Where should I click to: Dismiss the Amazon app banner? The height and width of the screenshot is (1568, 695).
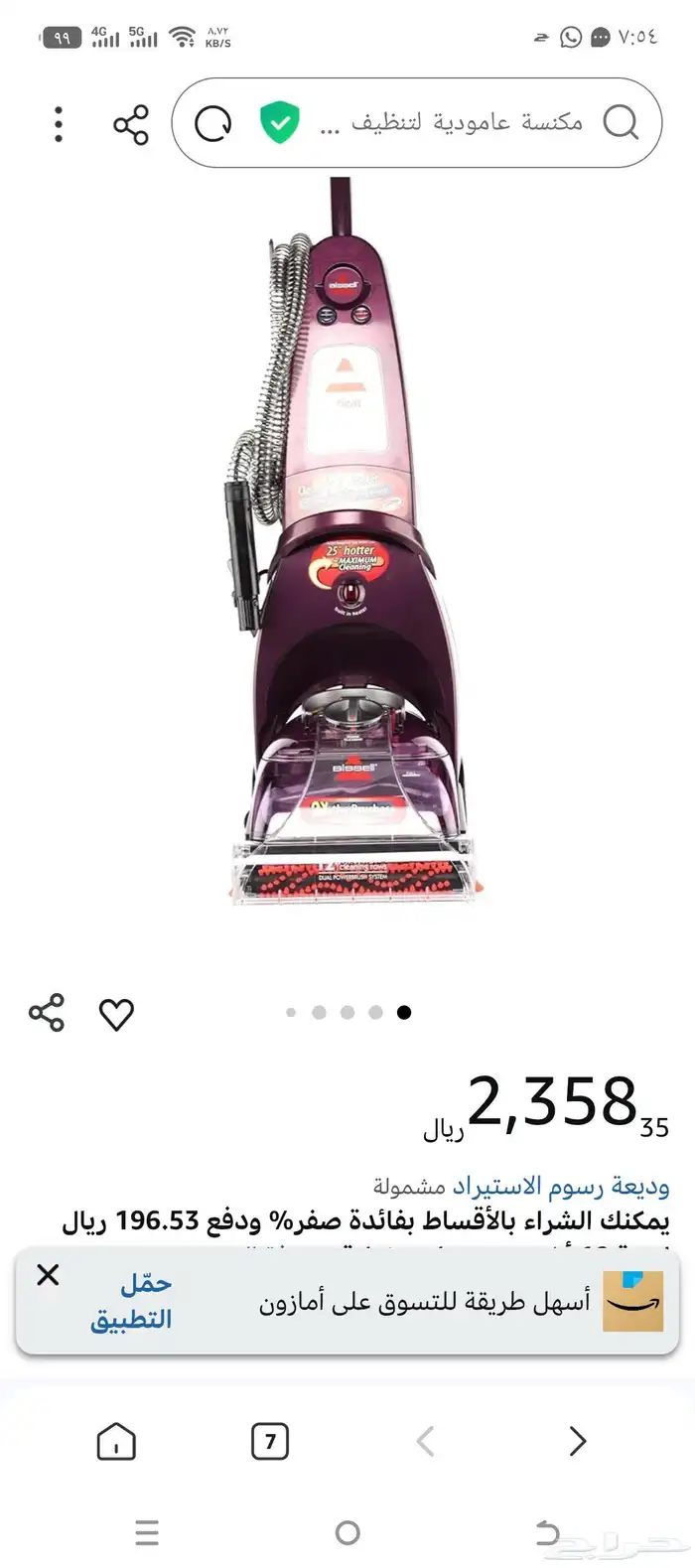click(48, 1275)
